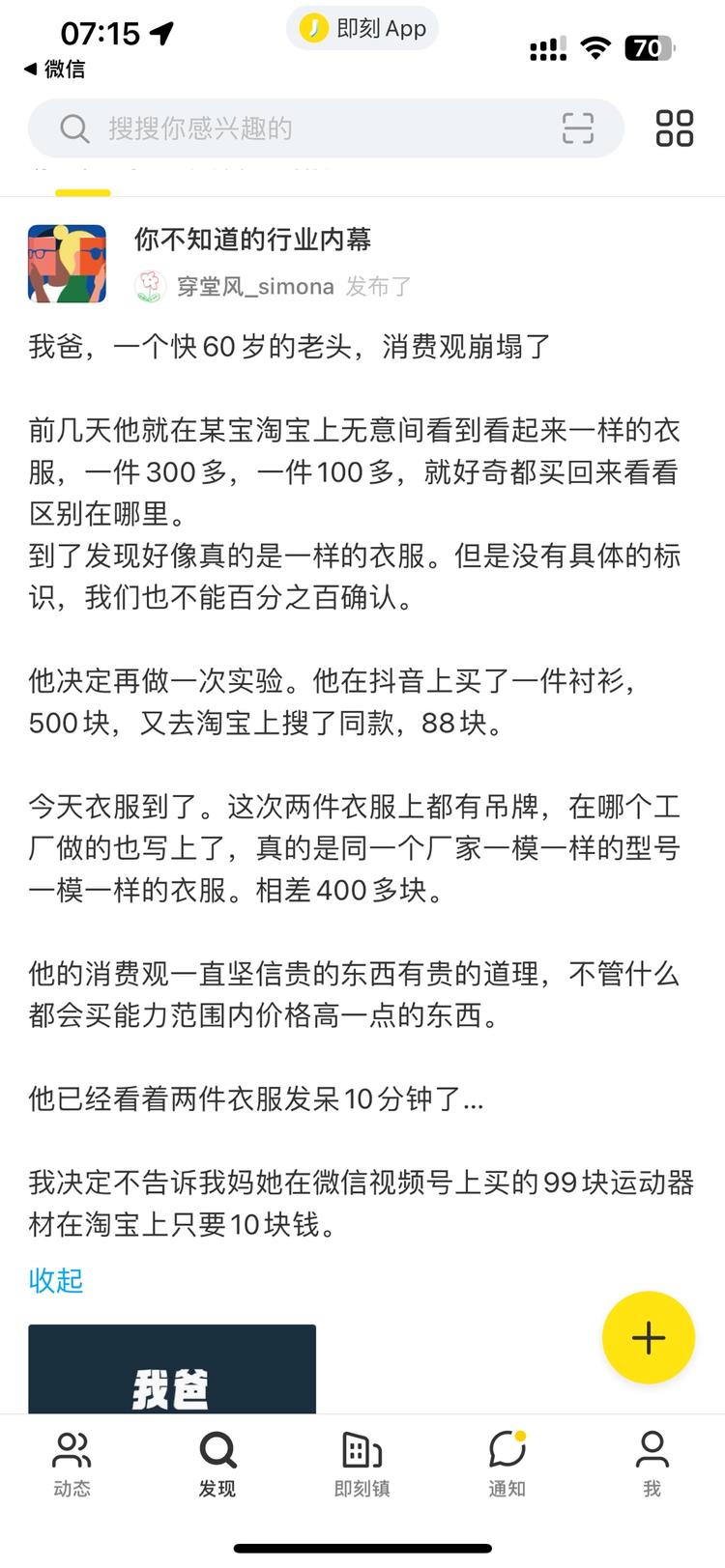The width and height of the screenshot is (725, 1568).
Task: Create a new post with plus button
Action: pos(648,1338)
